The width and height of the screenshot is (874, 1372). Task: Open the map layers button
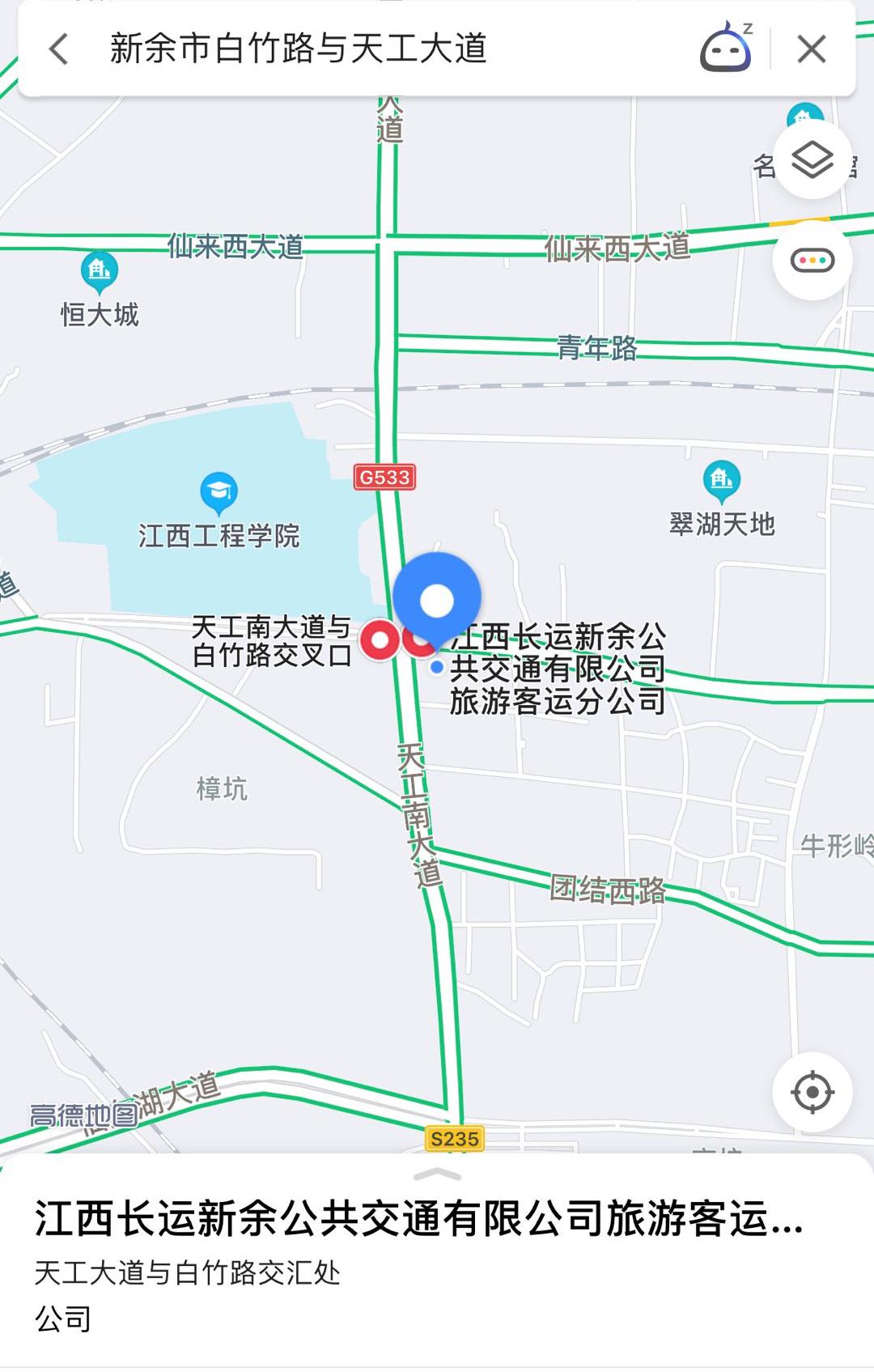click(x=812, y=159)
